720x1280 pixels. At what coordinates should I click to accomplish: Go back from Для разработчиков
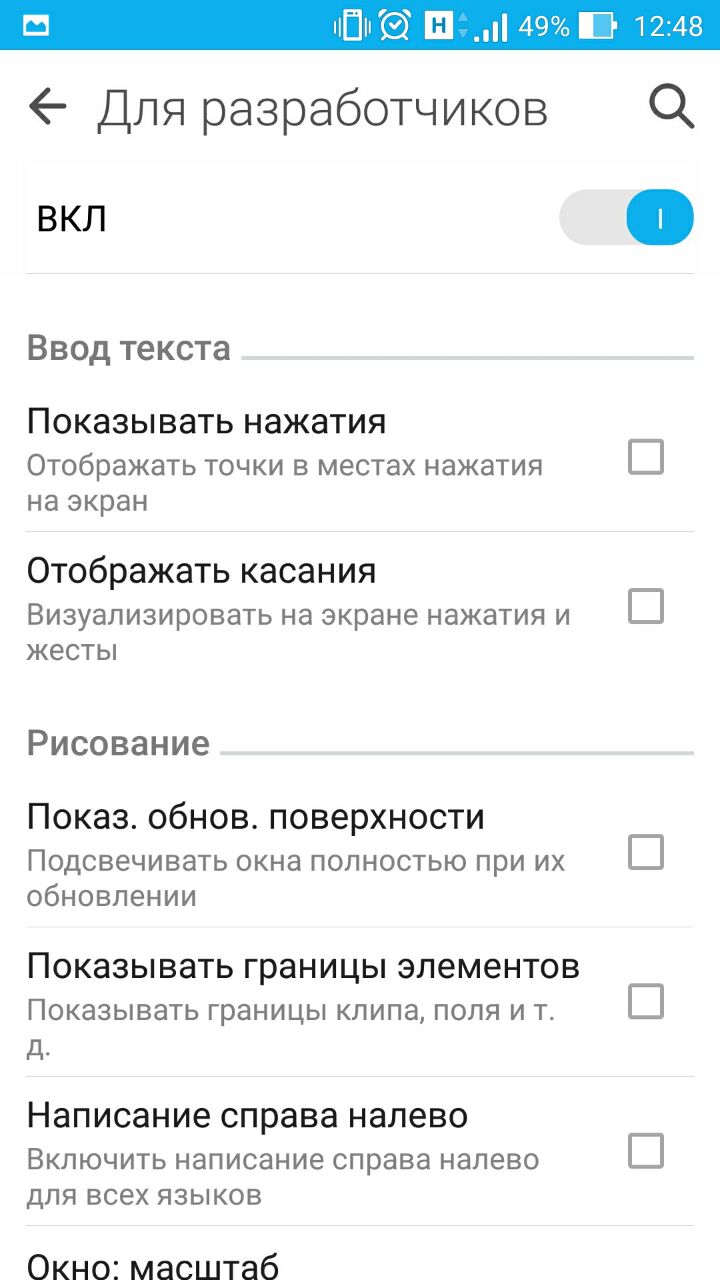pyautogui.click(x=47, y=107)
